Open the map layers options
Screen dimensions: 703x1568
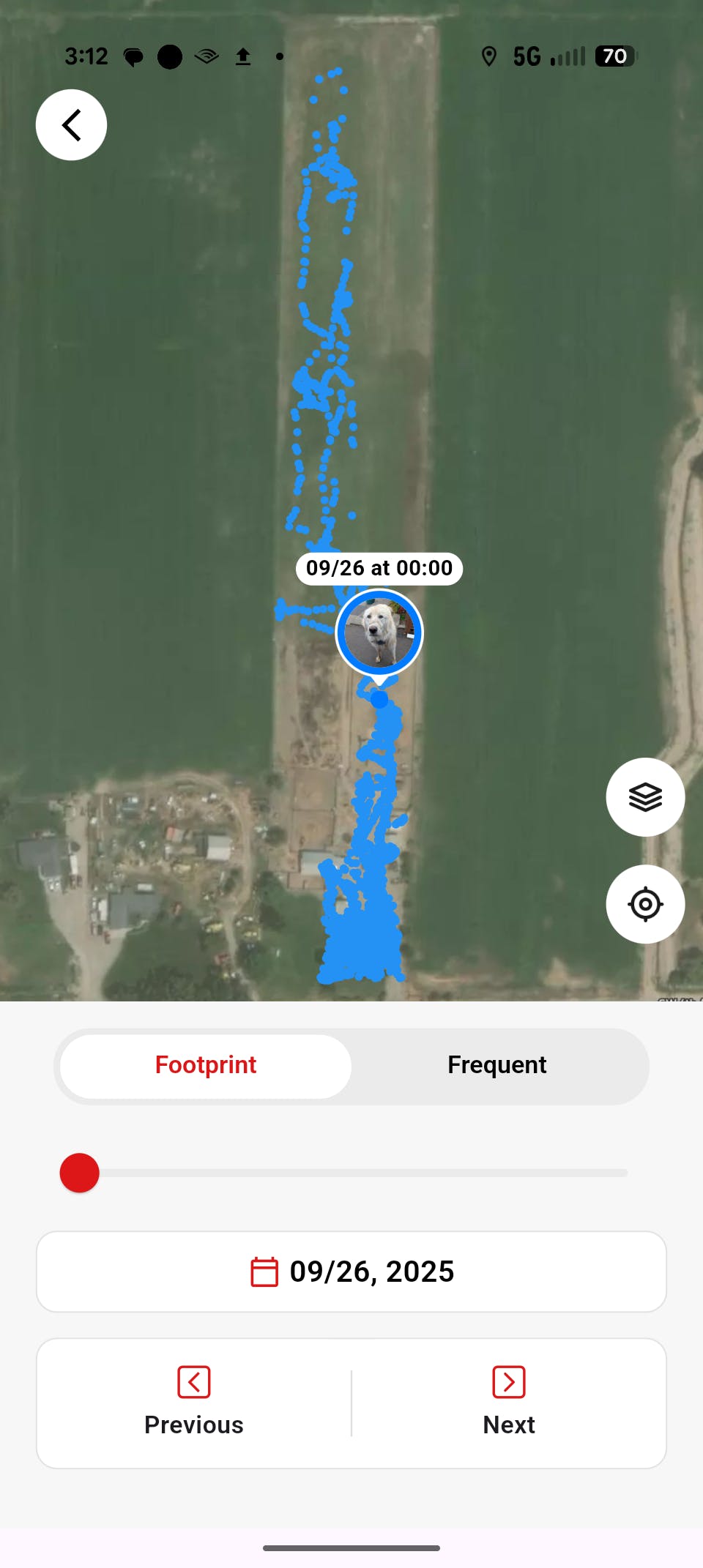[645, 796]
